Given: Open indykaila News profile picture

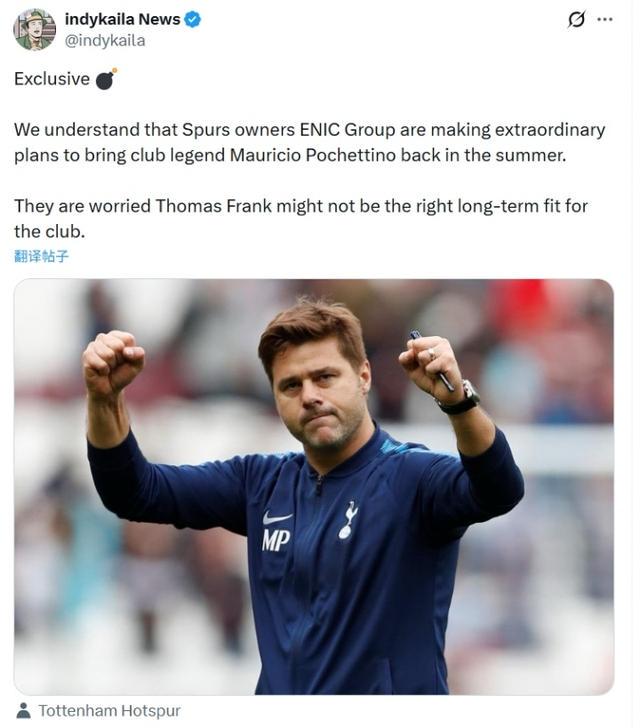Looking at the screenshot, I should click(x=34, y=29).
